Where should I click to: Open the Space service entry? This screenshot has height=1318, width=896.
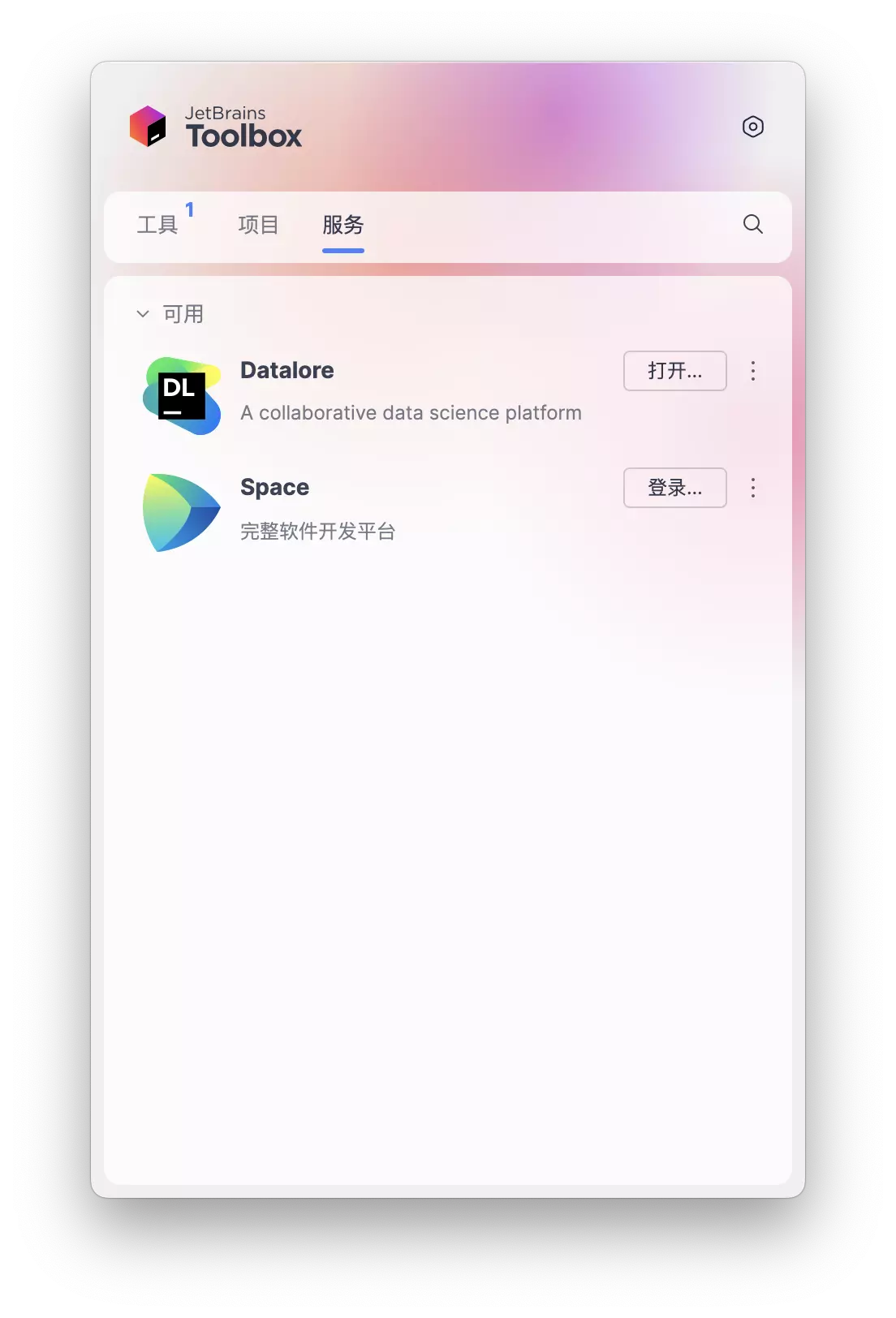[274, 488]
